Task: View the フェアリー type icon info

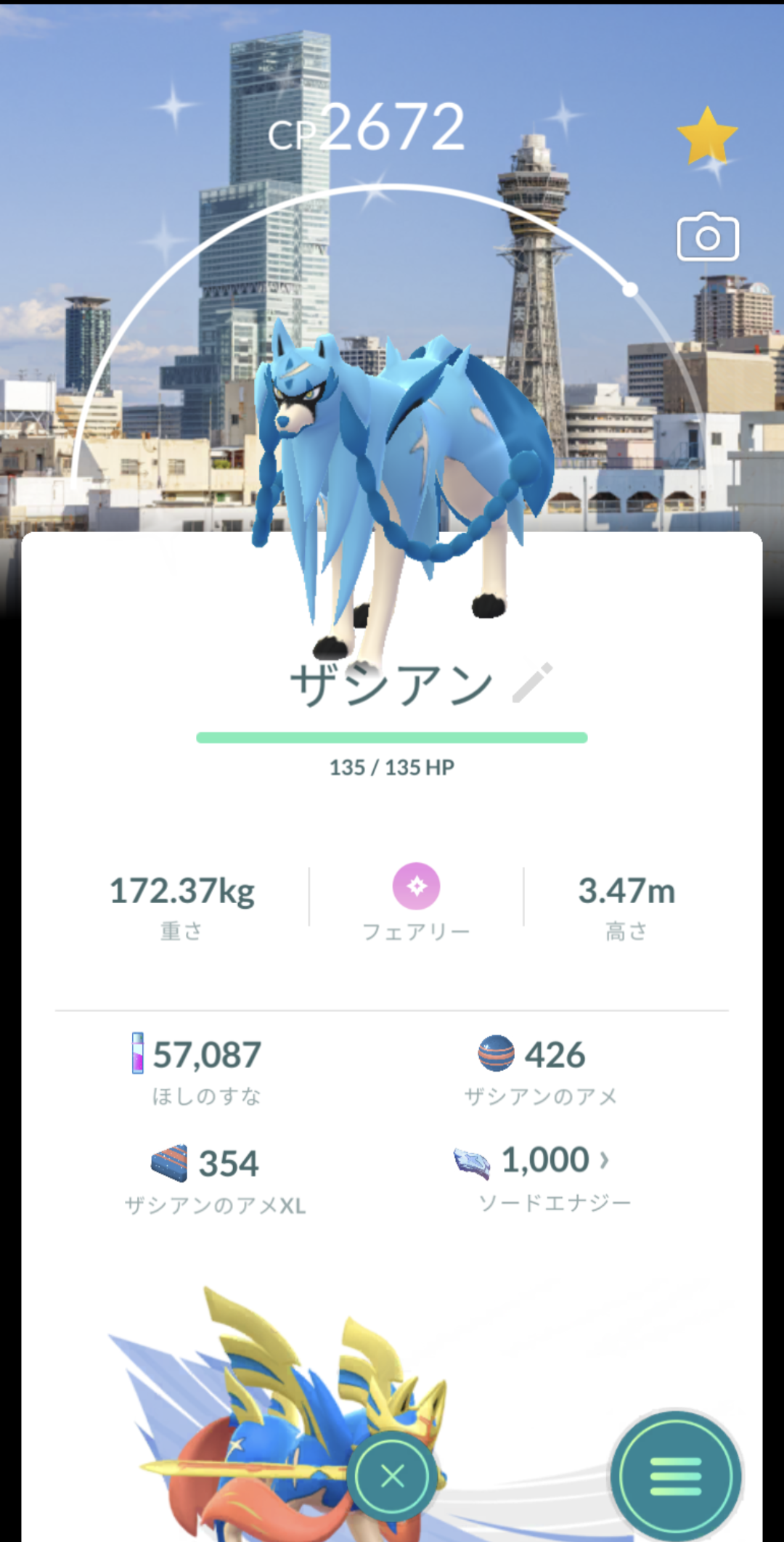Action: click(416, 886)
